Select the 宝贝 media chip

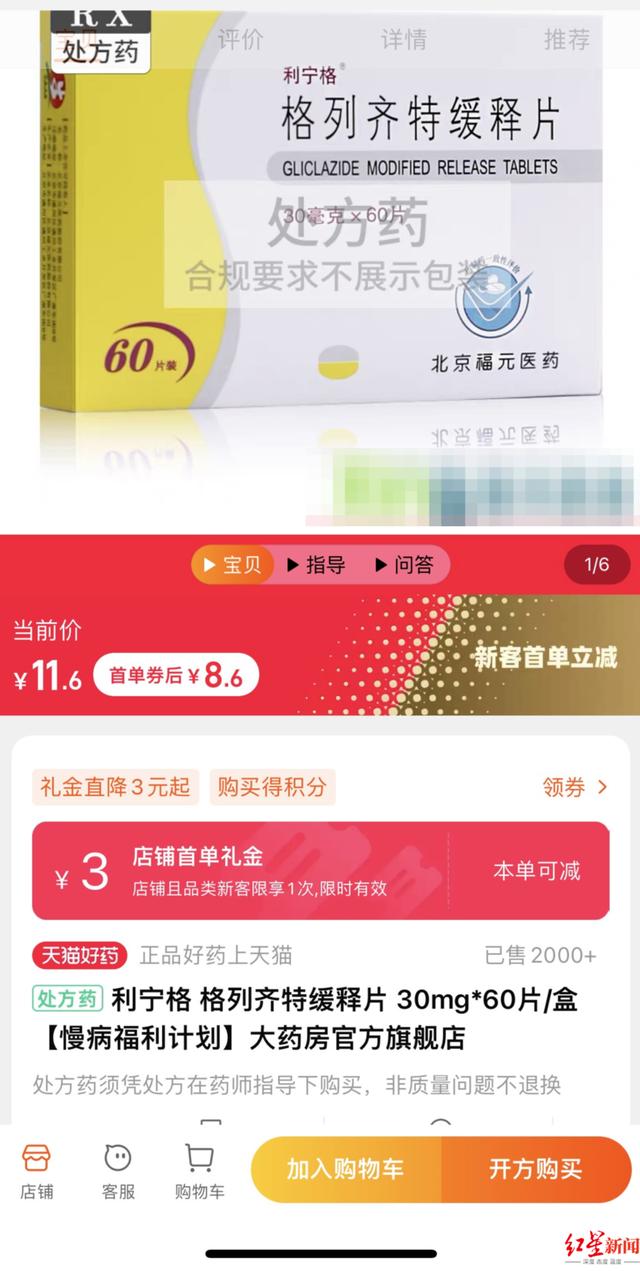point(232,565)
